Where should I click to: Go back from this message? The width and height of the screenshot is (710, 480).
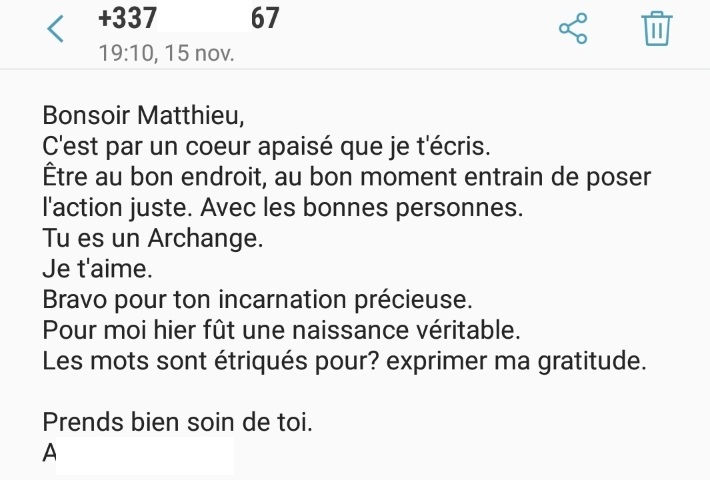pos(57,30)
